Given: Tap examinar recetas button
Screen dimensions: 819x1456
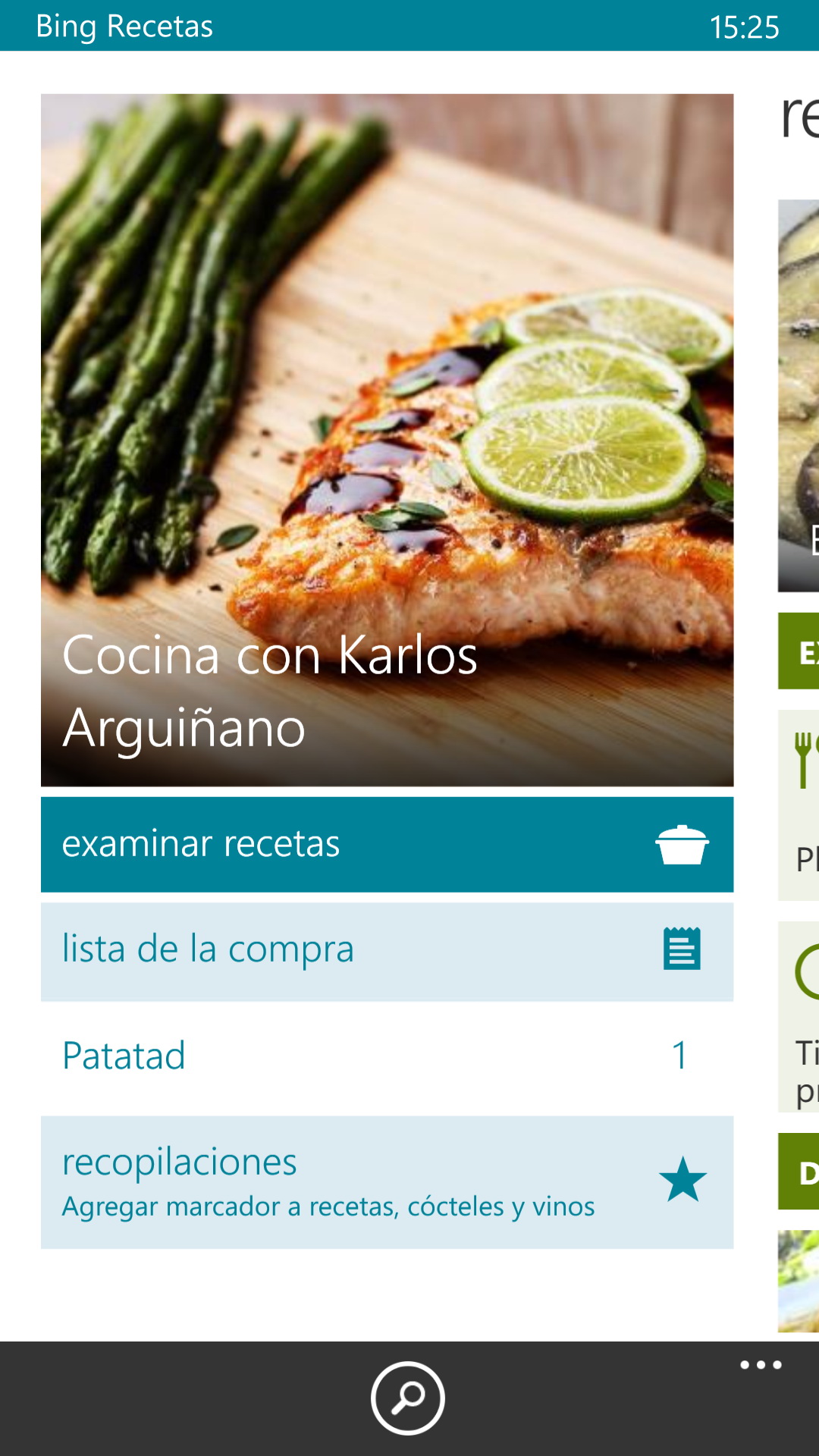Looking at the screenshot, I should 387,844.
